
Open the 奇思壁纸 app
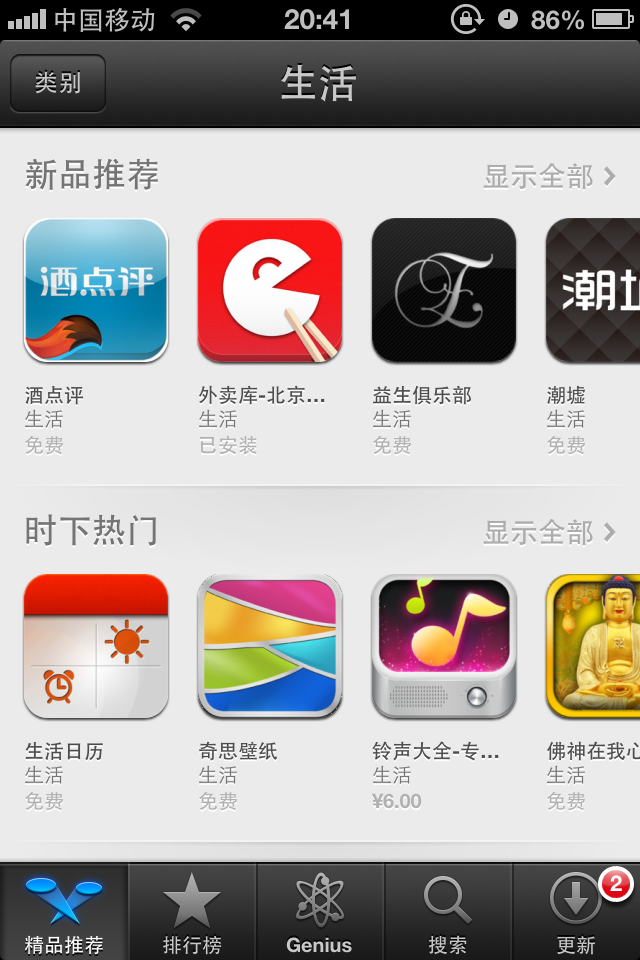270,646
